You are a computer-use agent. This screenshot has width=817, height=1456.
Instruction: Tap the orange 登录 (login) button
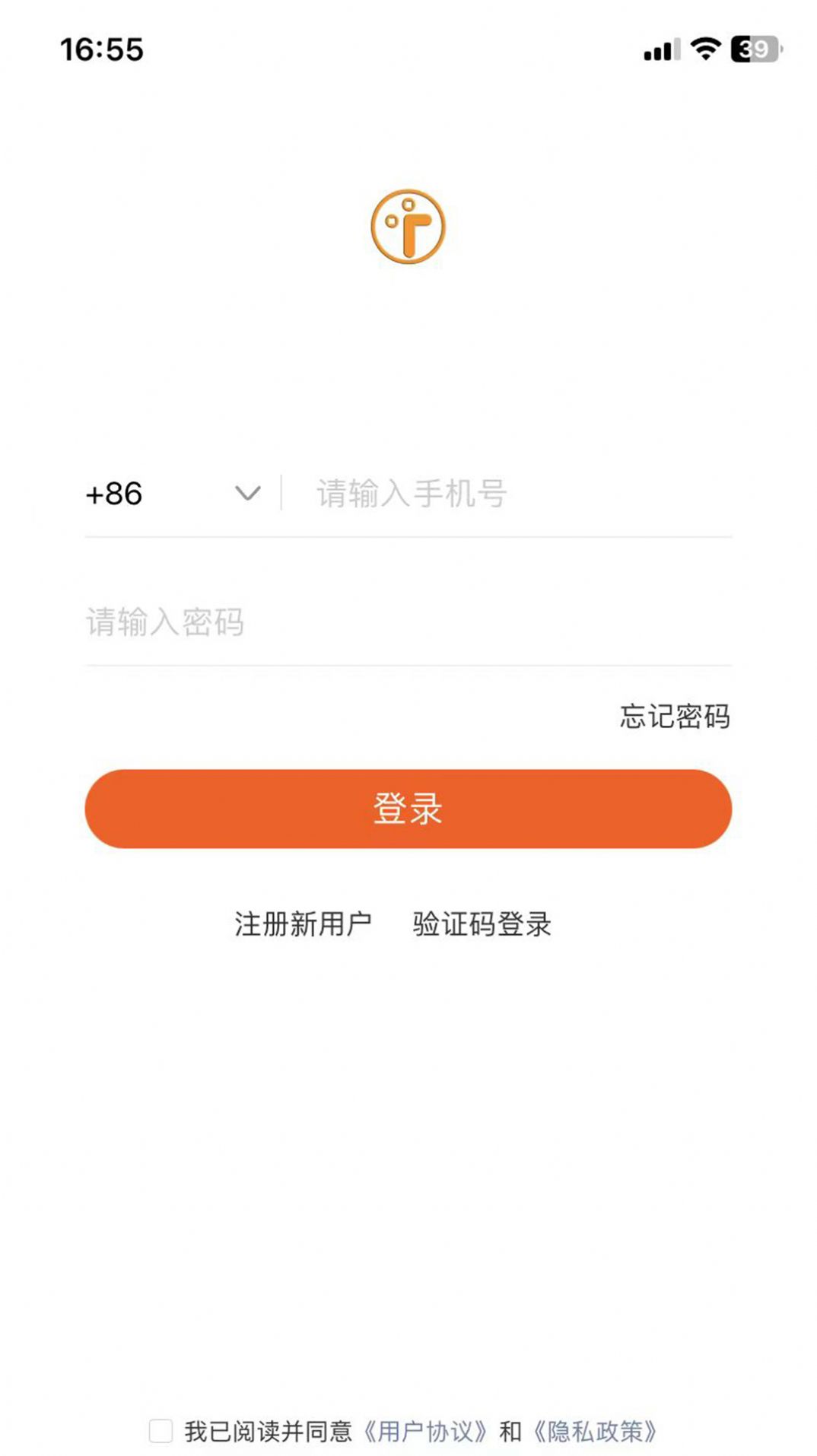408,809
